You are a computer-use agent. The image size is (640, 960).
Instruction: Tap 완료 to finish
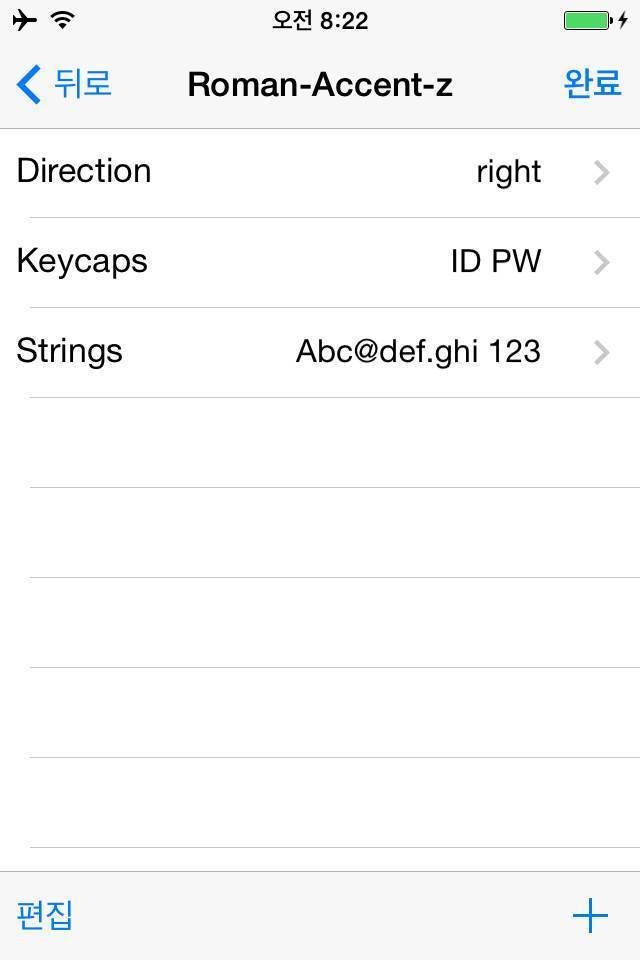[x=592, y=84]
